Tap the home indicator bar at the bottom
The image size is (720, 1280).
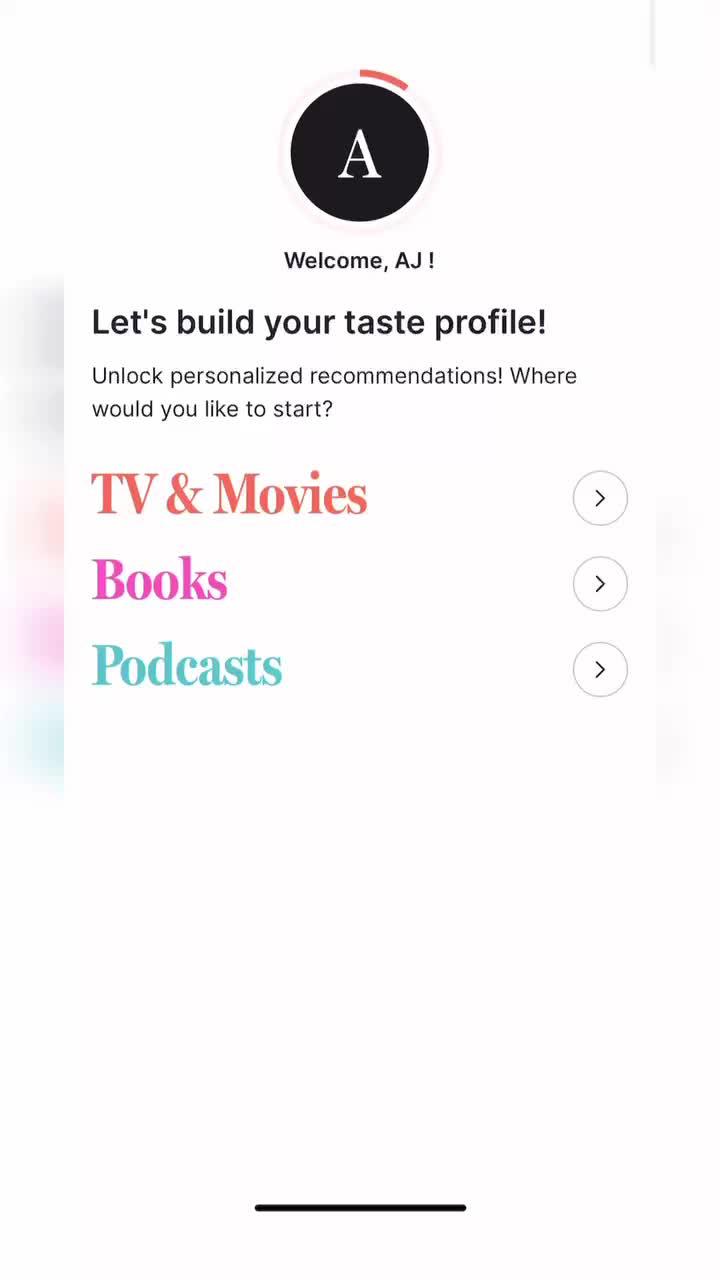tap(360, 1207)
